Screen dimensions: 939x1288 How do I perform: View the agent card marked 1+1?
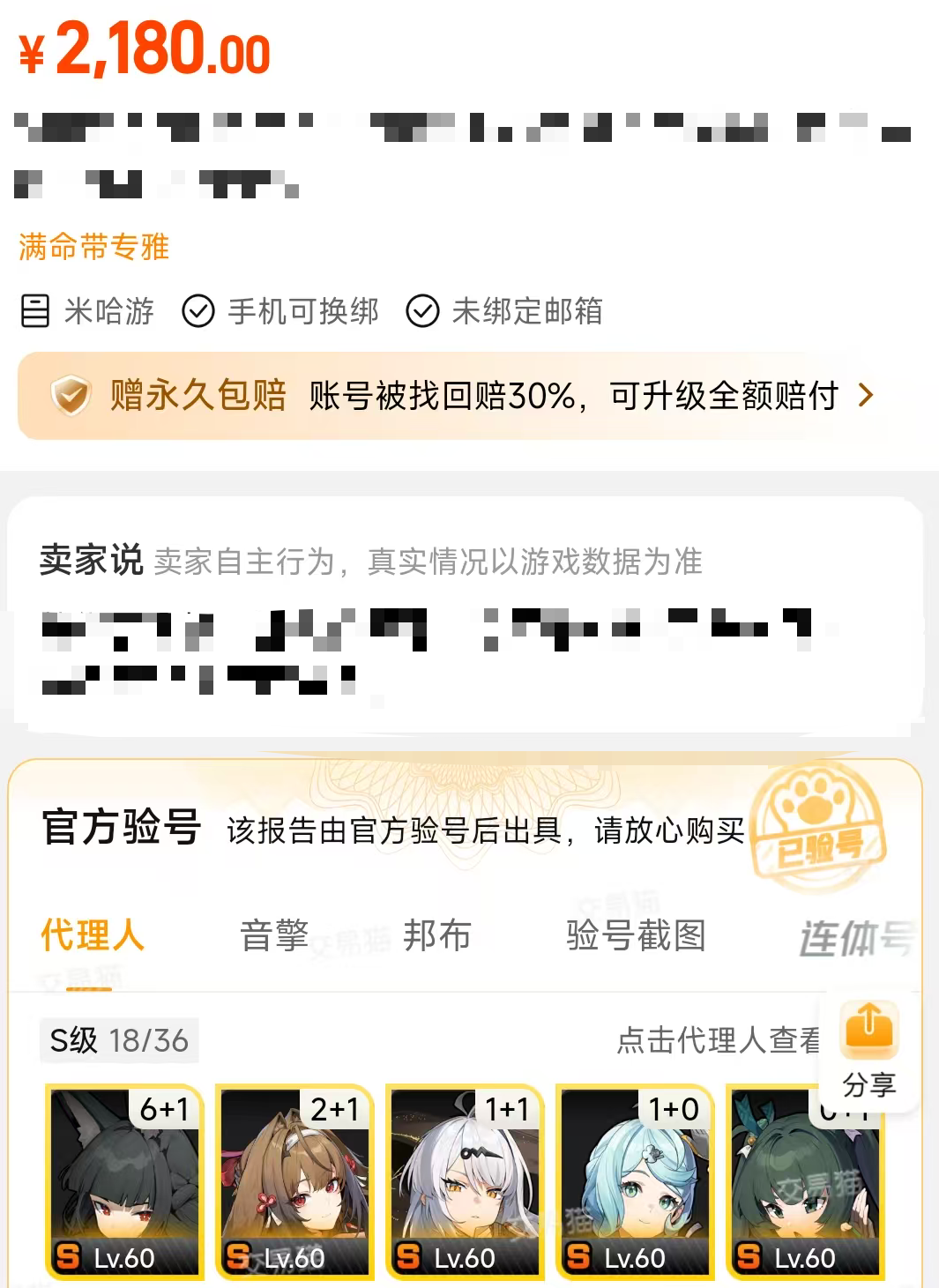(465, 1181)
